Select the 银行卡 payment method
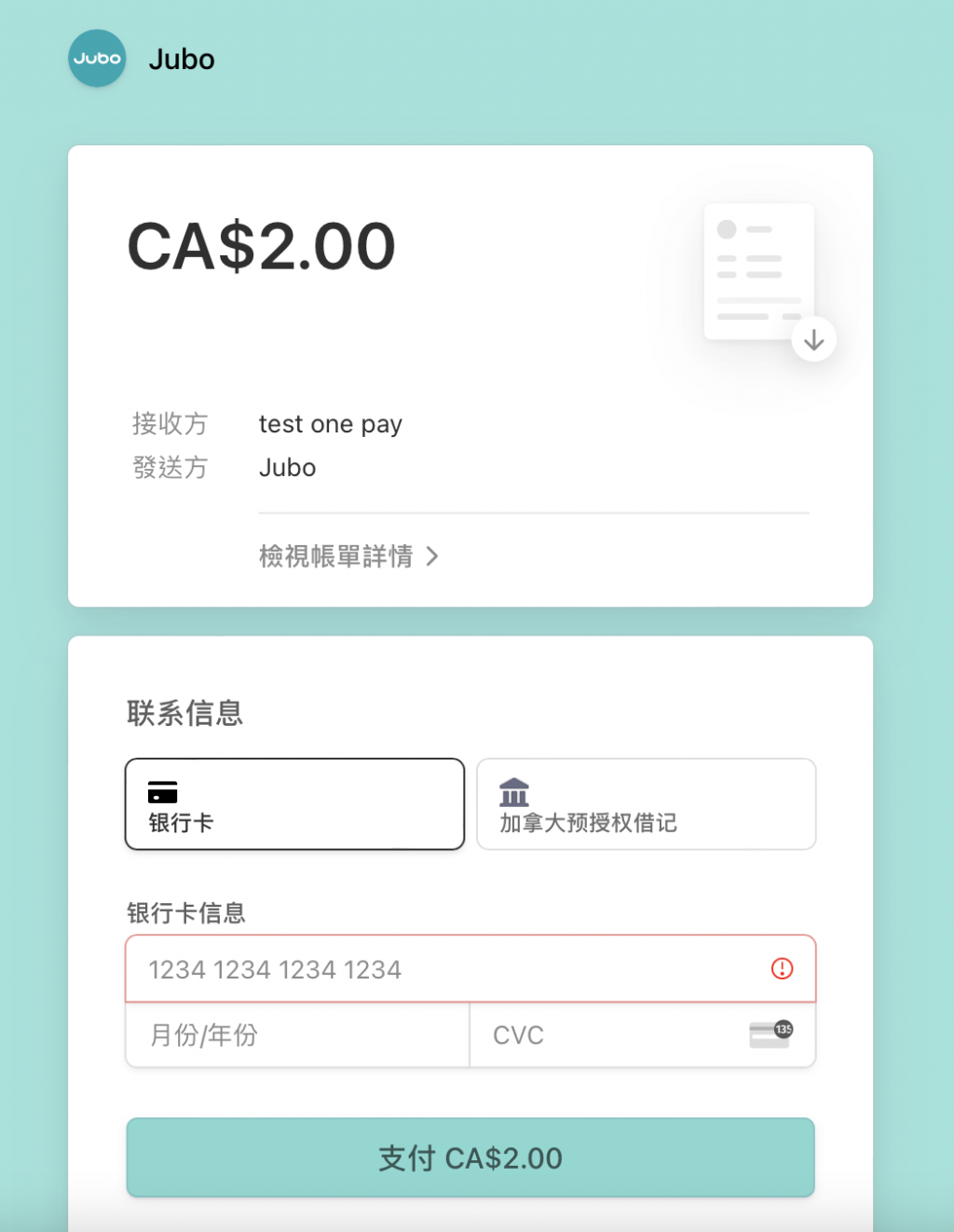 [x=294, y=803]
